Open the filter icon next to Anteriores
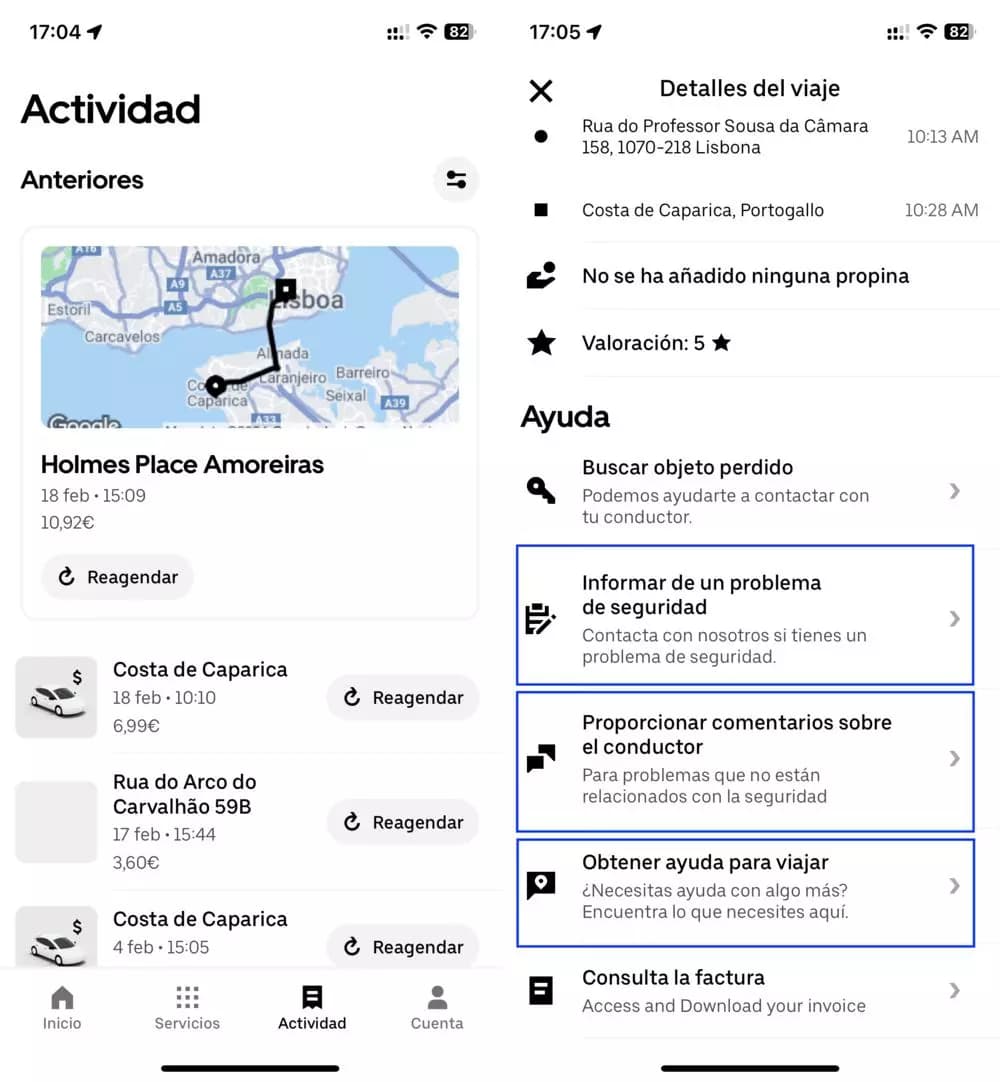 pos(456,180)
